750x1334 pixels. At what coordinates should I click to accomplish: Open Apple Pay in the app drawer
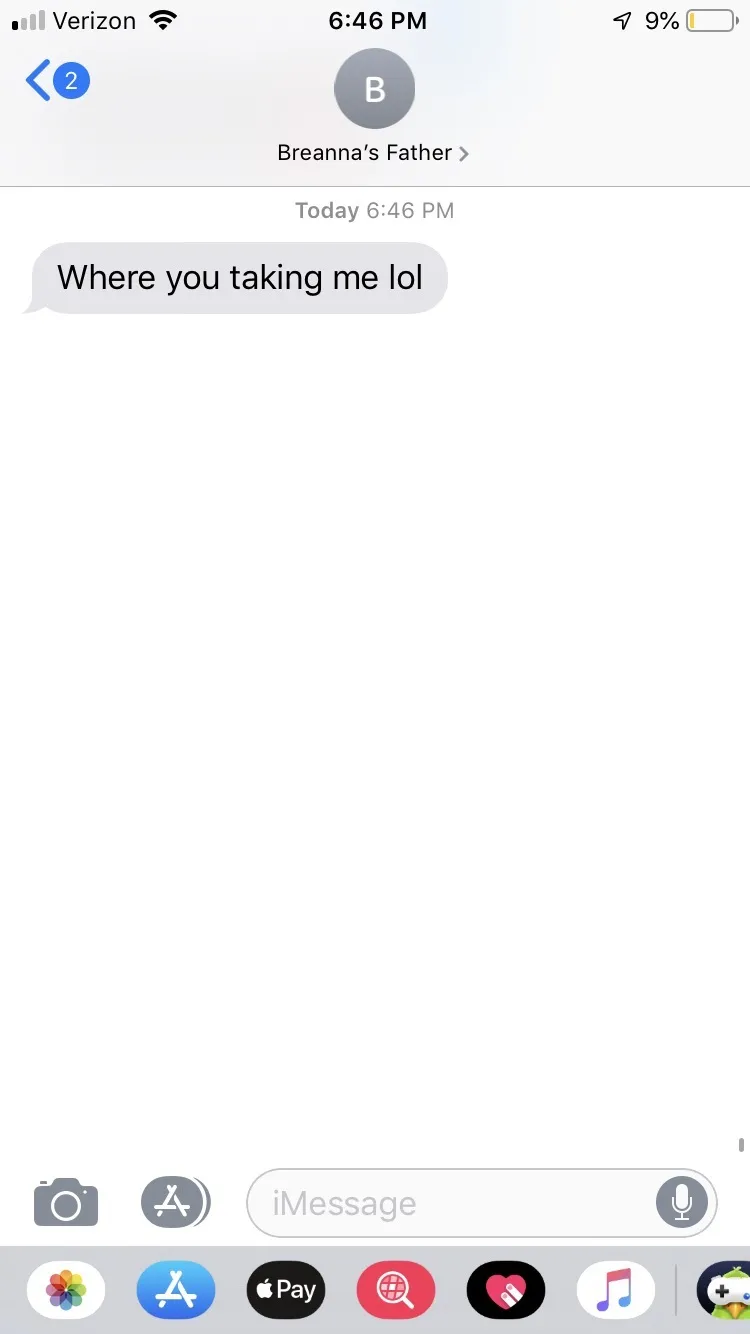tap(286, 1290)
